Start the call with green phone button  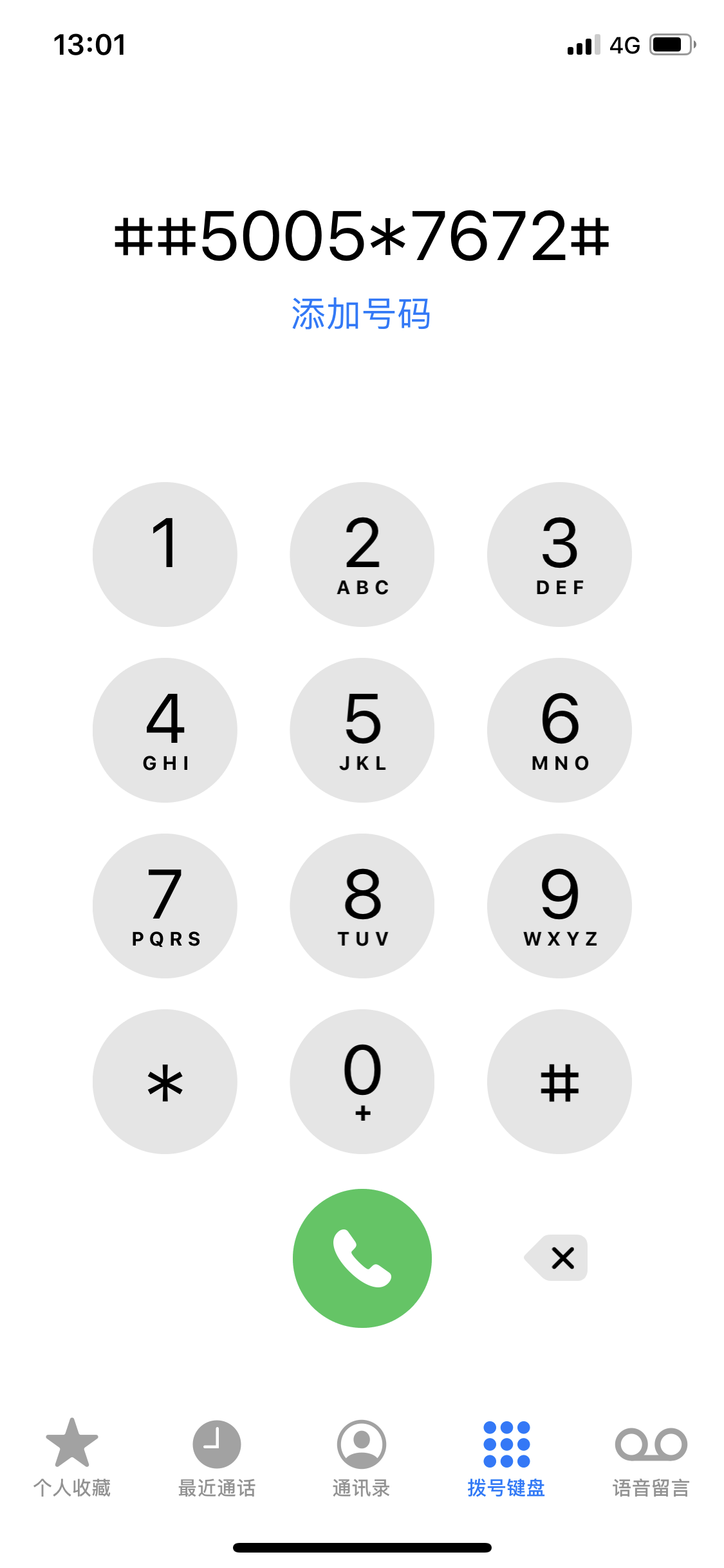[x=362, y=1258]
